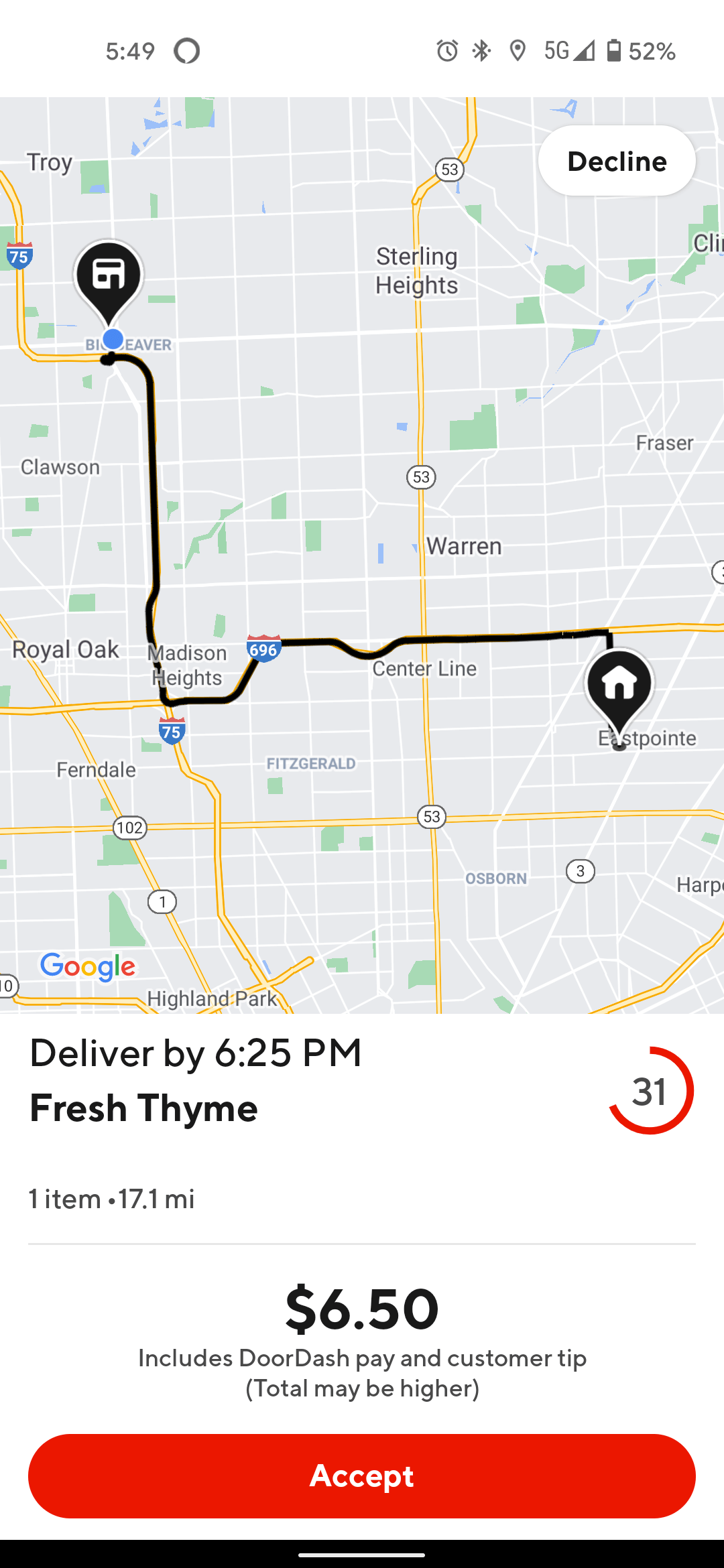The height and width of the screenshot is (1568, 724).
Task: Select the 17.1 mi distance detail
Action: 156,1199
